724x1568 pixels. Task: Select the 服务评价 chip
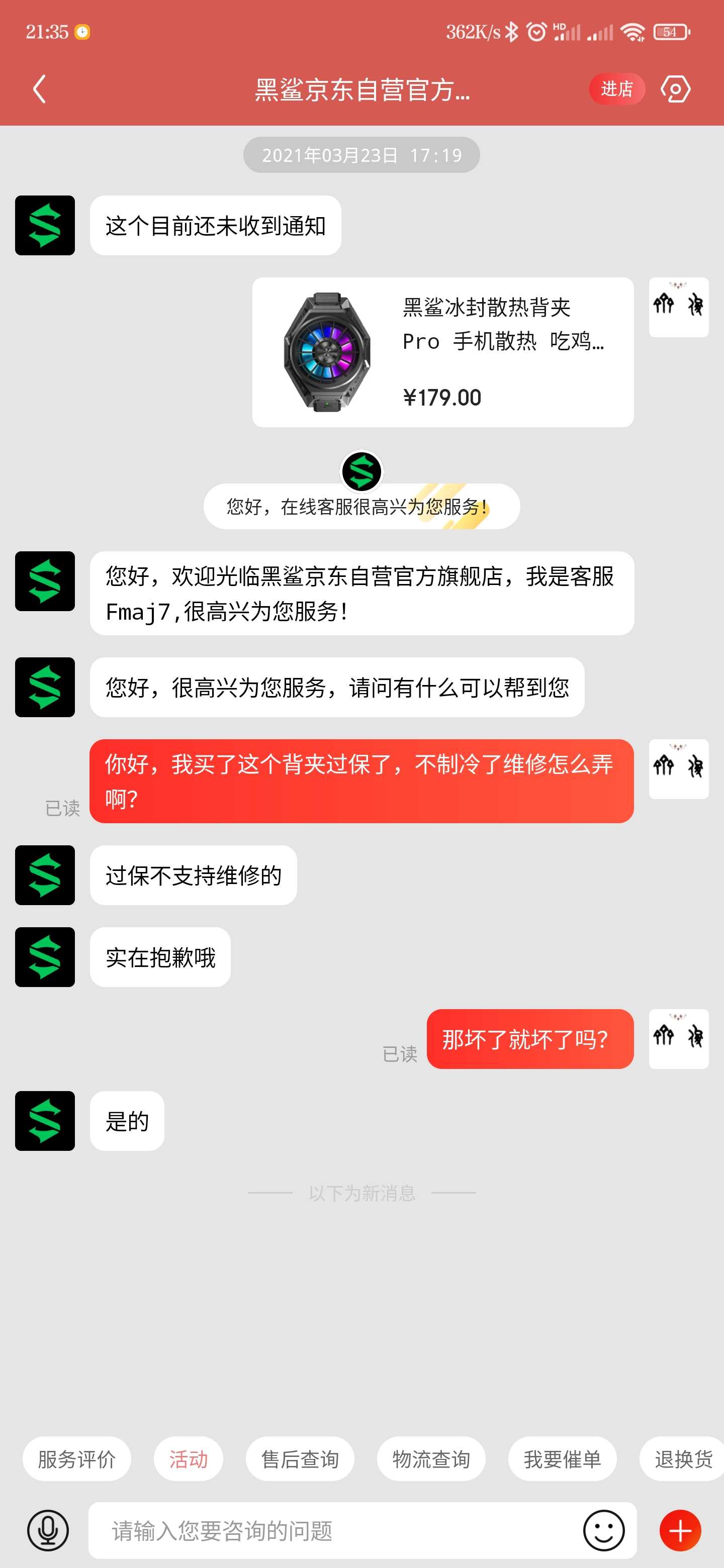77,1459
